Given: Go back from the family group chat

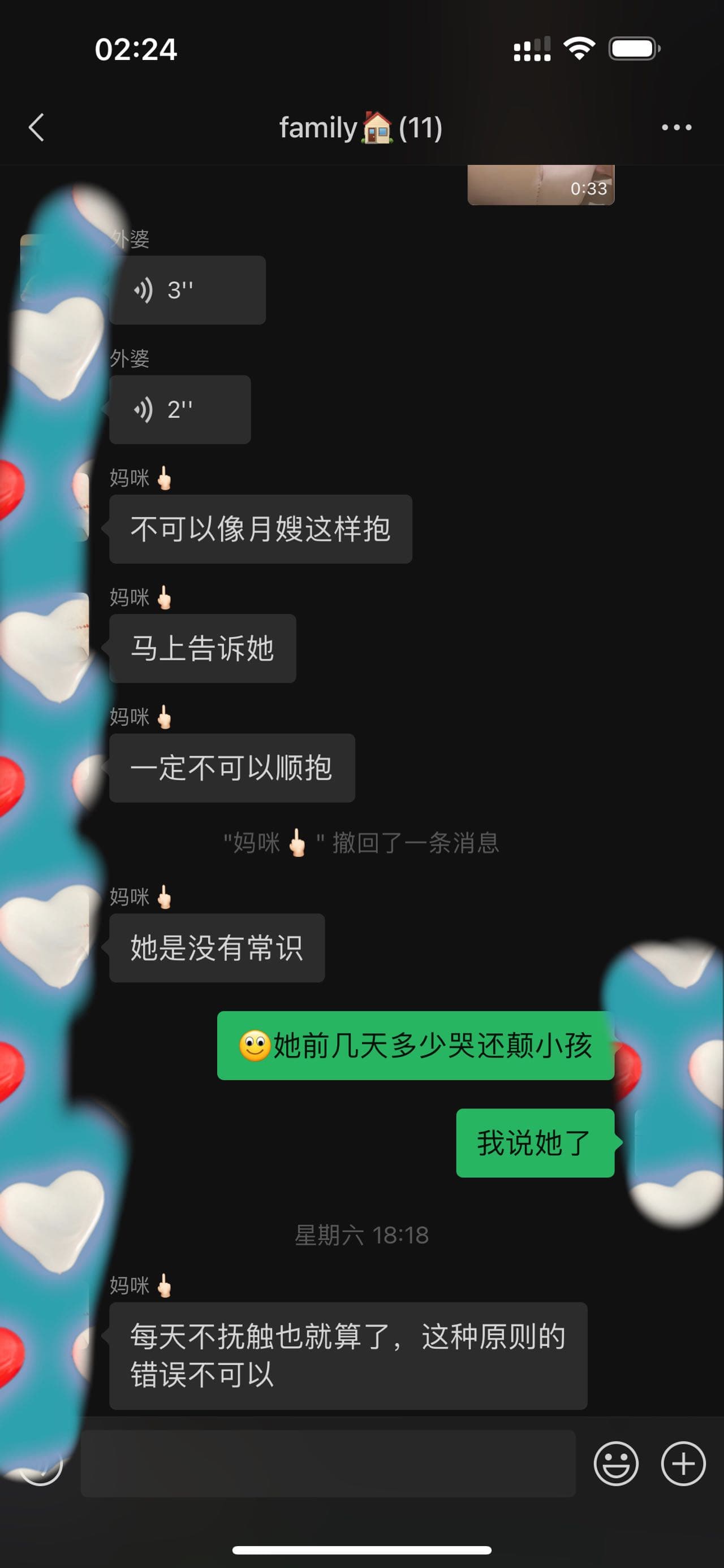Looking at the screenshot, I should tap(37, 127).
